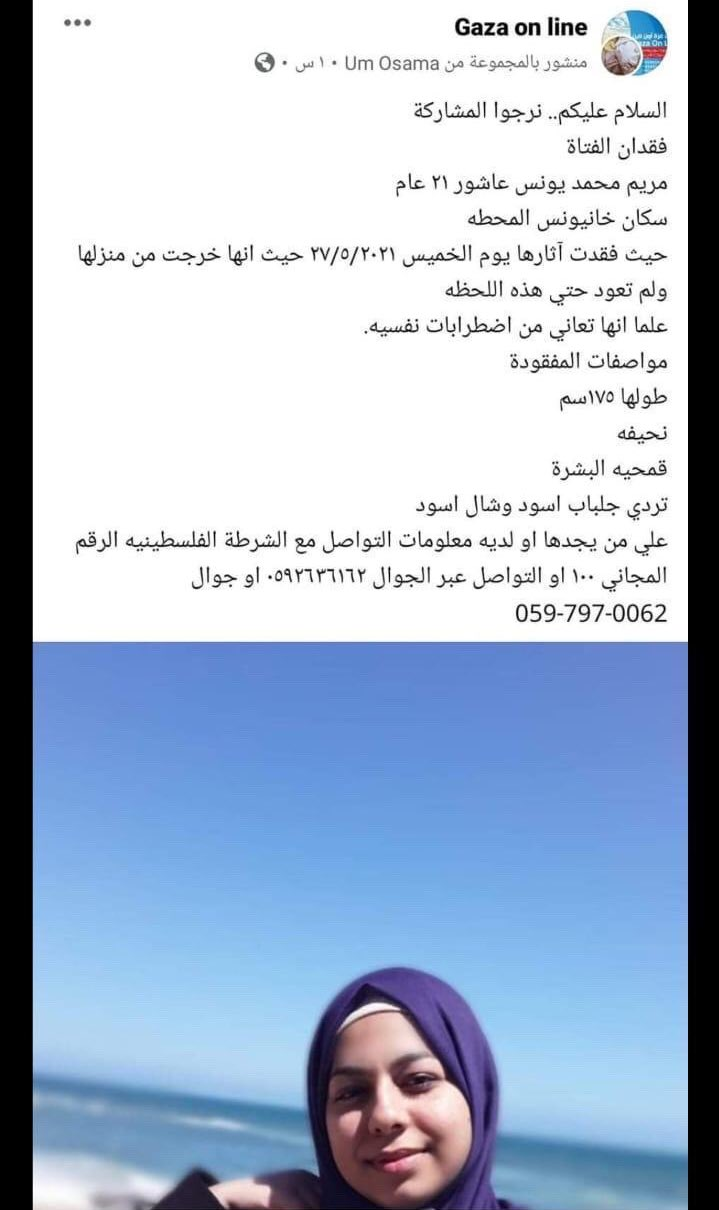The image size is (719, 1210).
Task: Open the attached photo in full view
Action: [360, 925]
